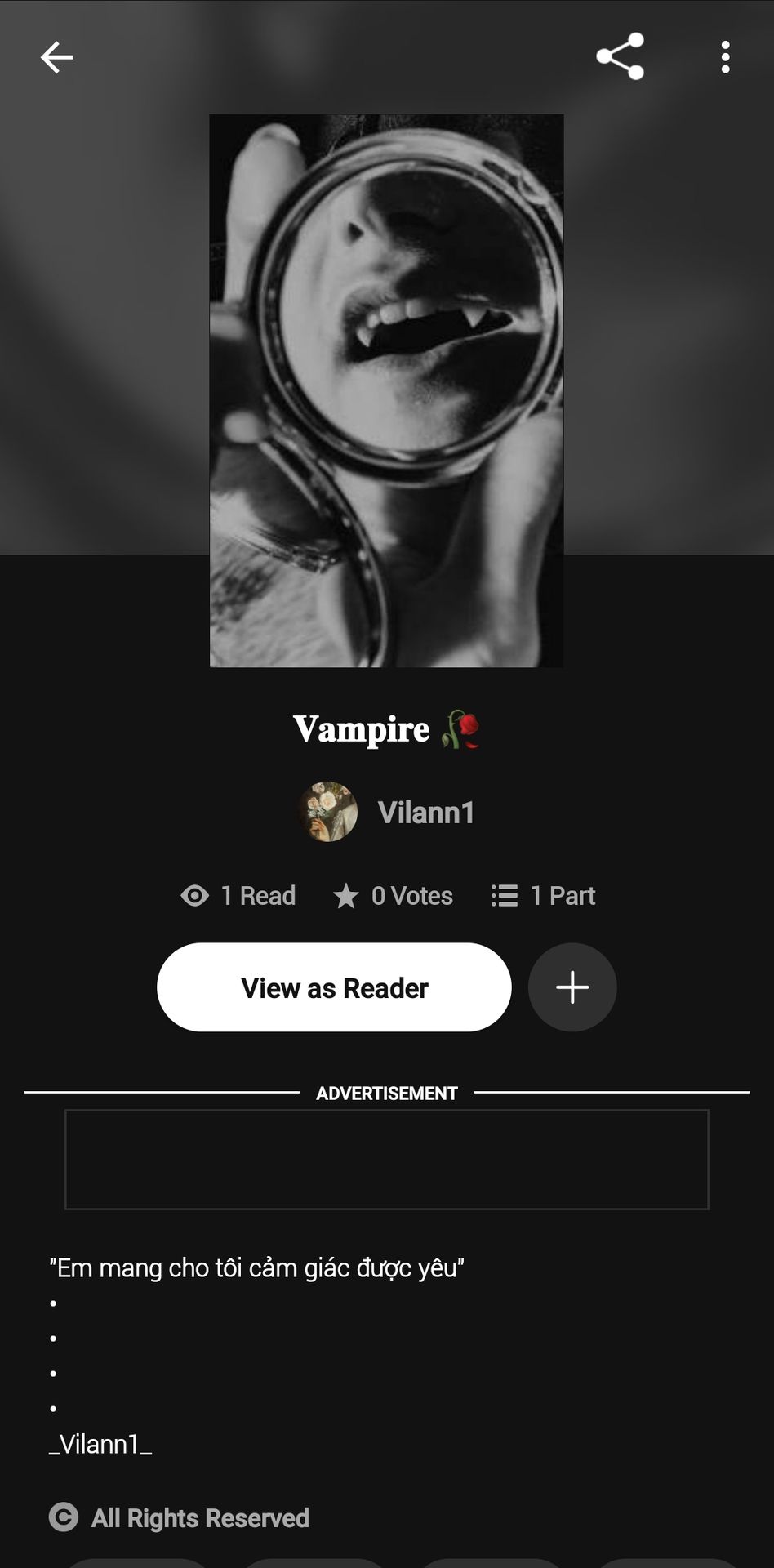This screenshot has height=1568, width=774.
Task: Go back using the arrow icon
Action: pyautogui.click(x=56, y=57)
